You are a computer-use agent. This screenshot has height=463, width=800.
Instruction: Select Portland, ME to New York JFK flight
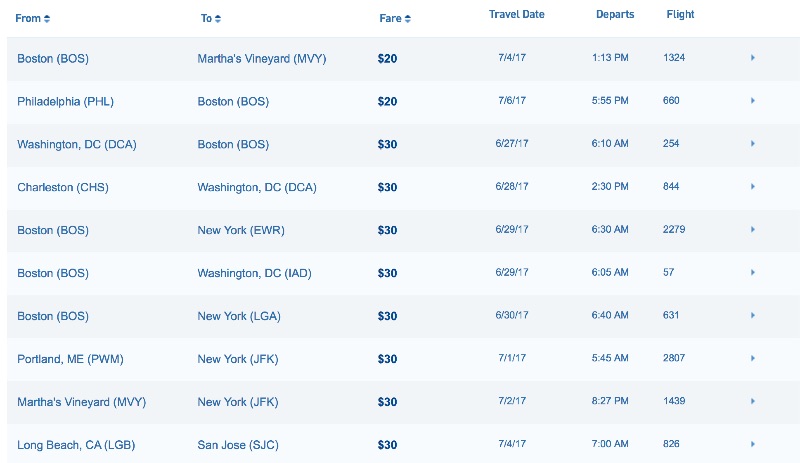(x=752, y=359)
